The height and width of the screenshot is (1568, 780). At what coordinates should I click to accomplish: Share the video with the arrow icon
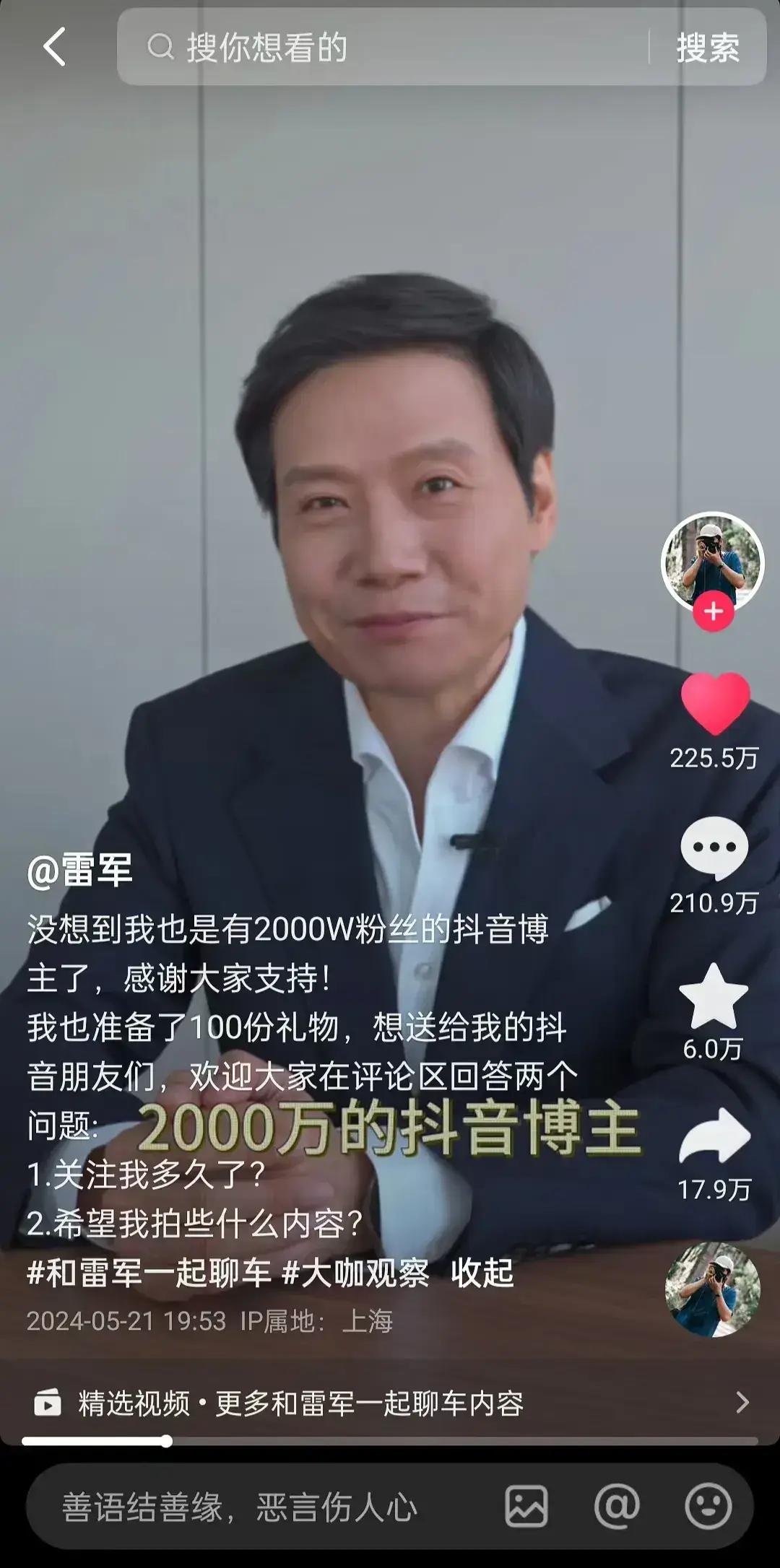click(x=715, y=1136)
